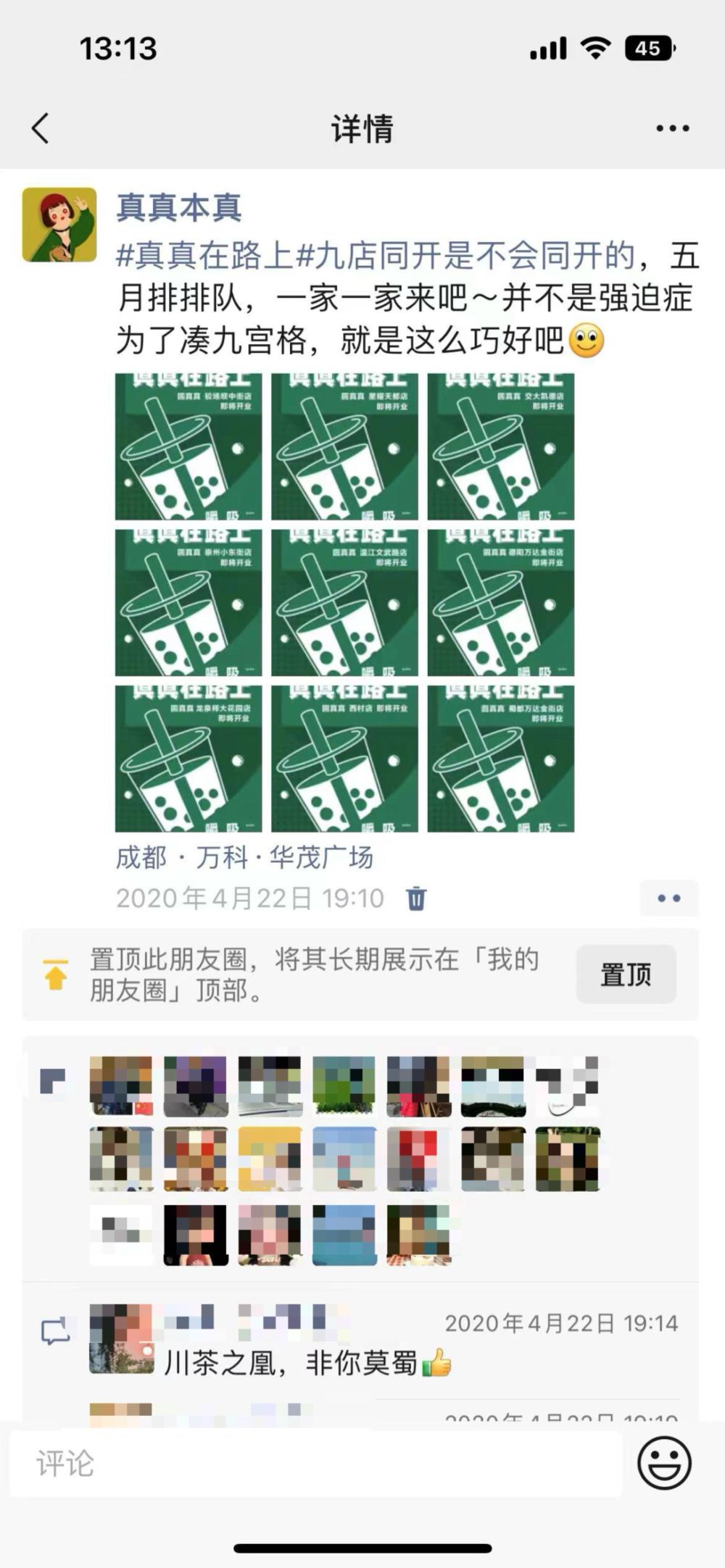Delete this post with the trash icon

[416, 898]
